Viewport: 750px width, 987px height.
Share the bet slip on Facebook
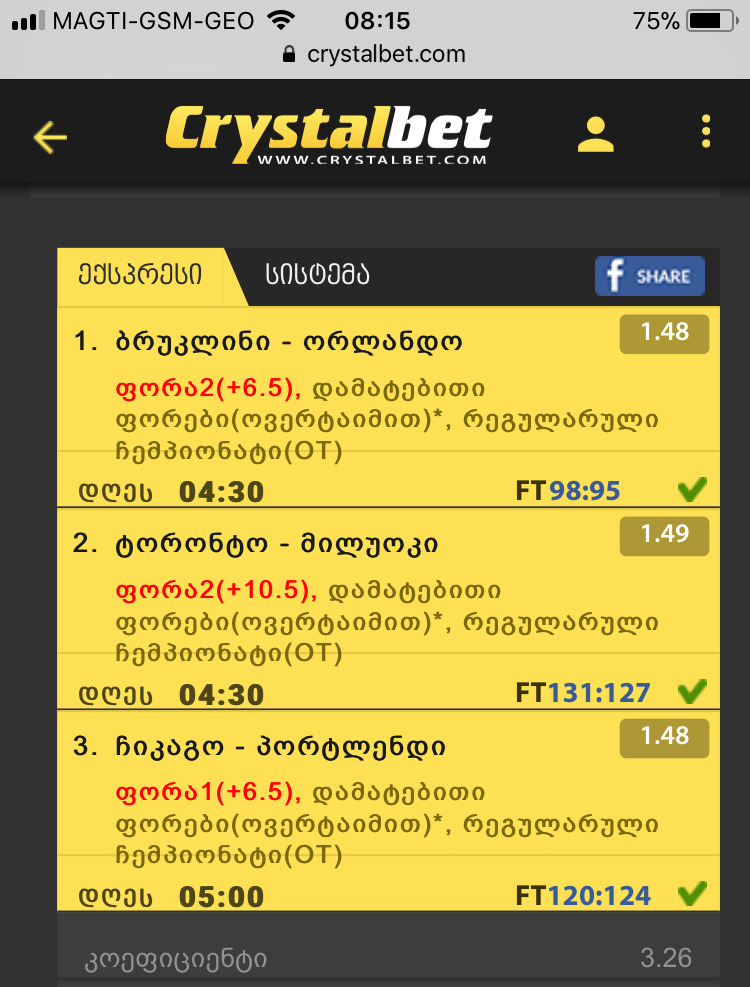[649, 277]
